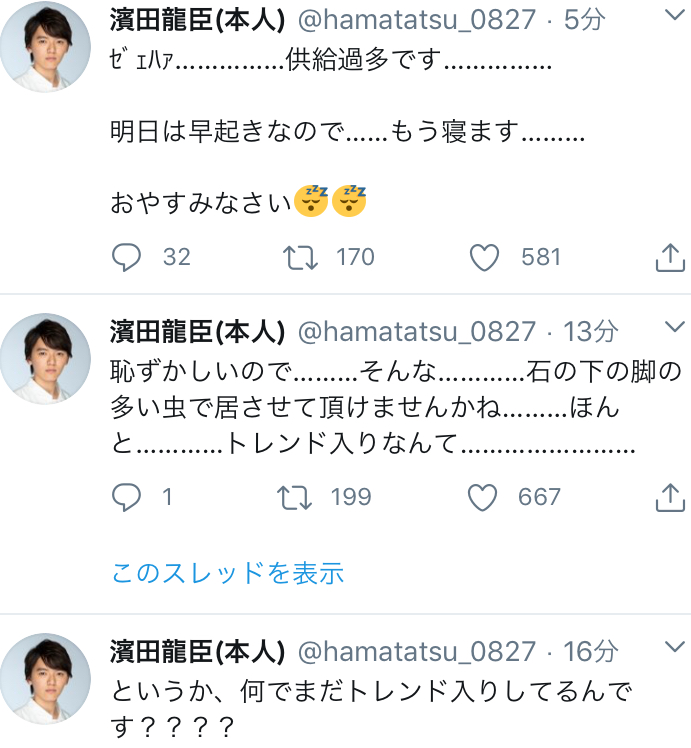Reply to the トレンド入りなんて tweet

126,497
